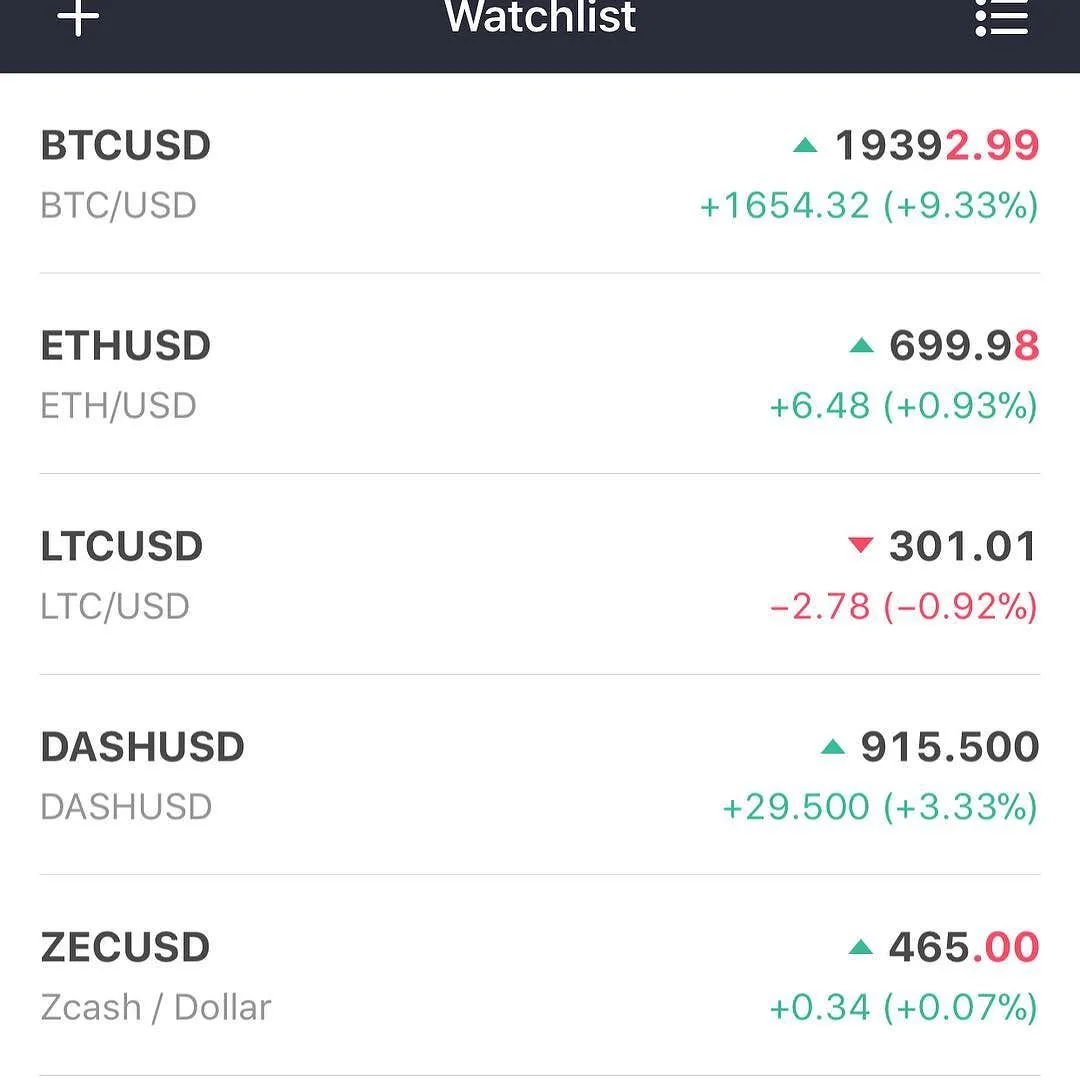Open the BTCUSD chart
The width and height of the screenshot is (1080, 1080).
[540, 174]
